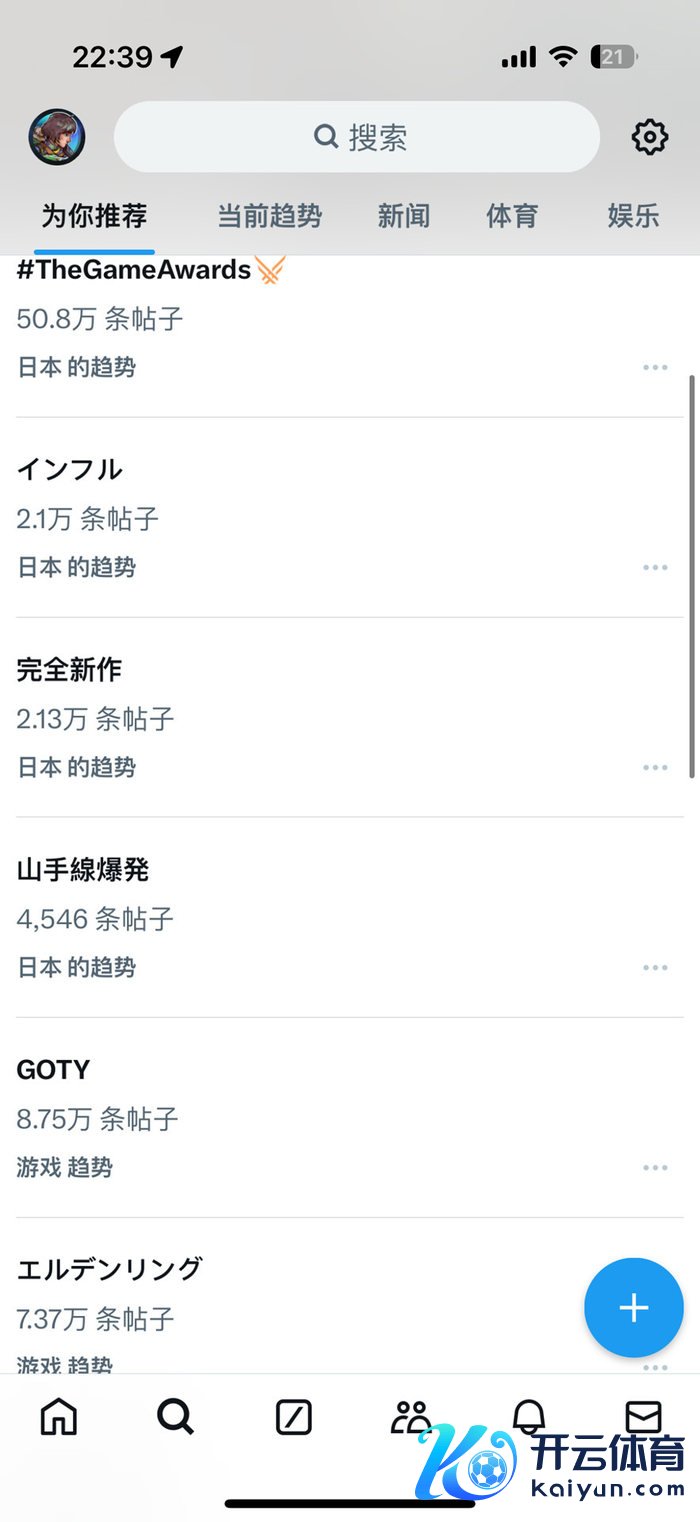The height and width of the screenshot is (1522, 700).
Task: Open the インフル trend
Action: tap(70, 469)
